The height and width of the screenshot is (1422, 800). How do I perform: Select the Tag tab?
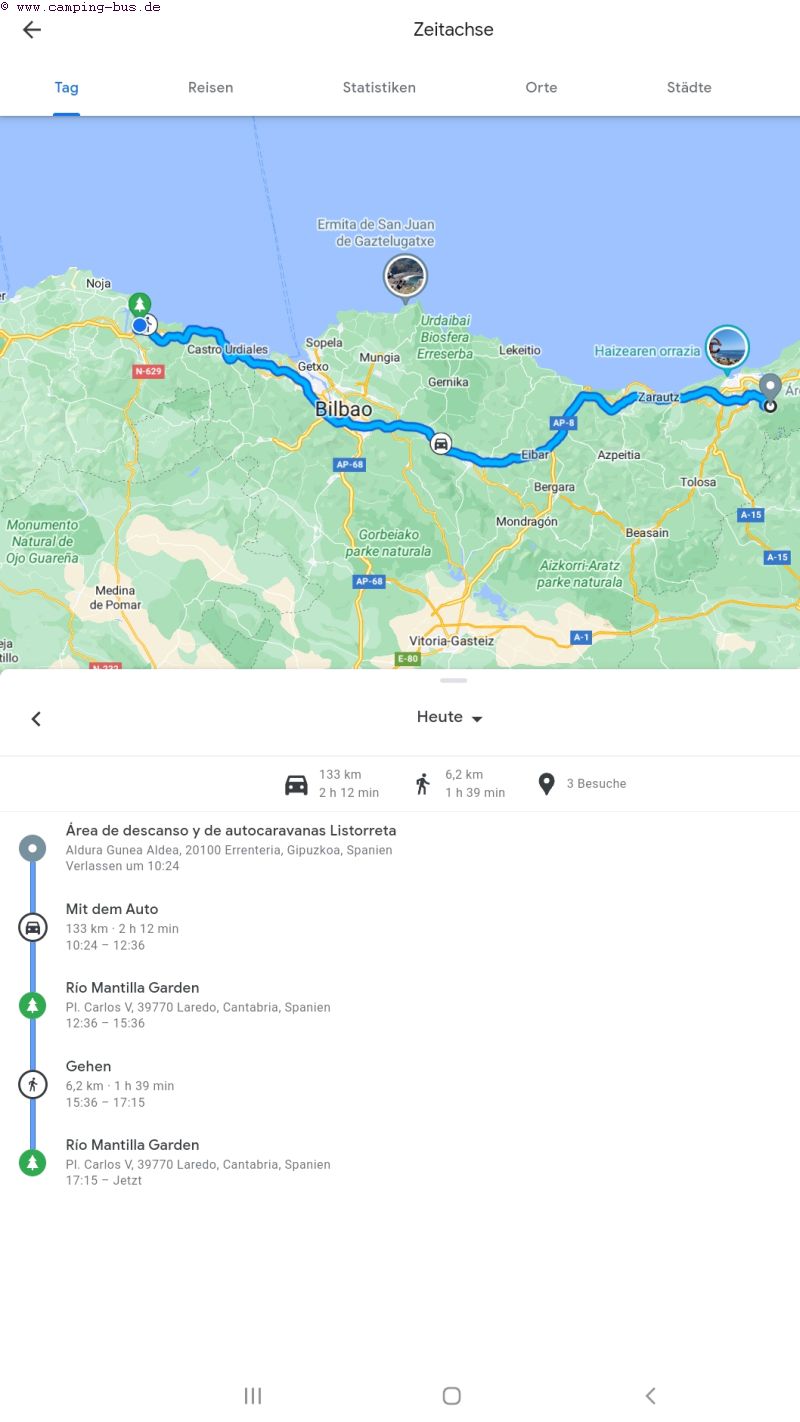tap(66, 88)
